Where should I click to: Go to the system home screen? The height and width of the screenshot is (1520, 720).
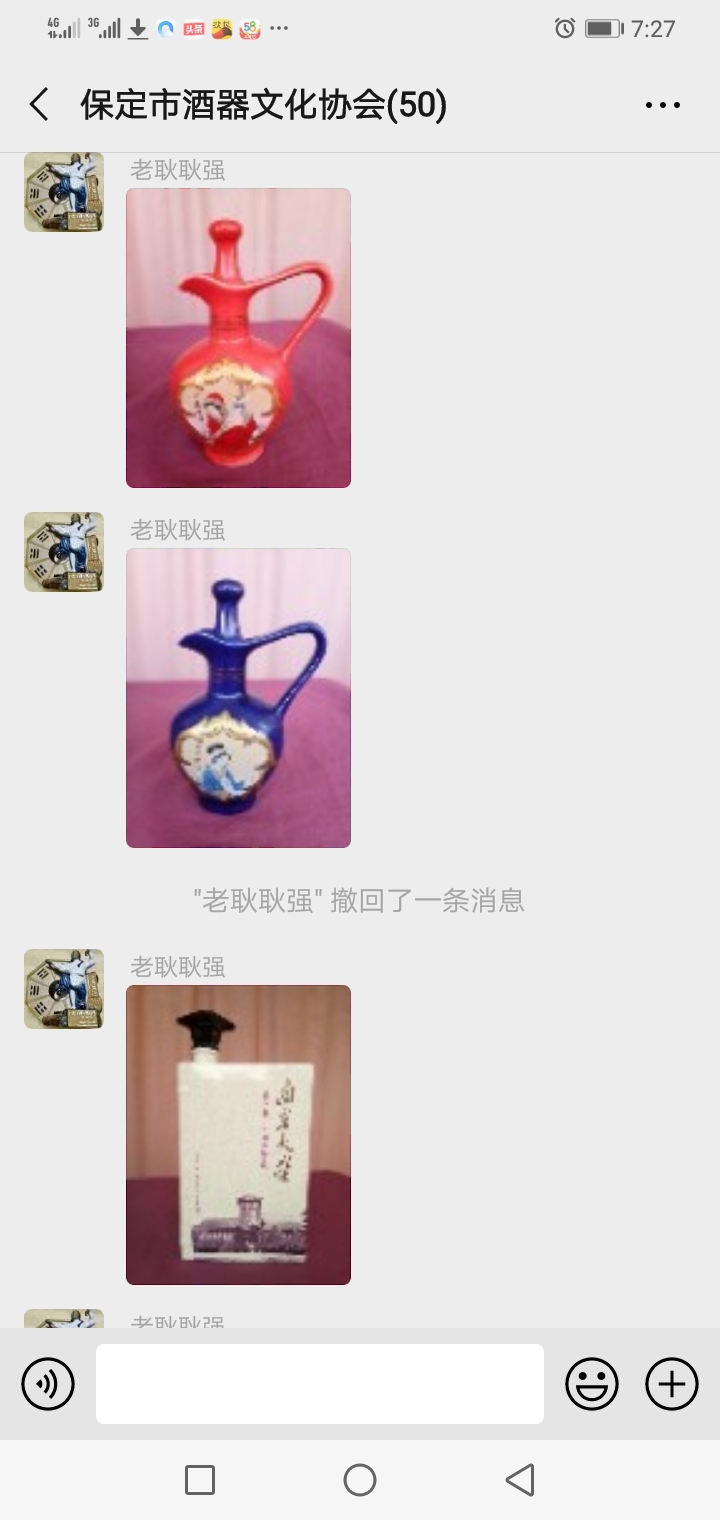(x=360, y=1480)
